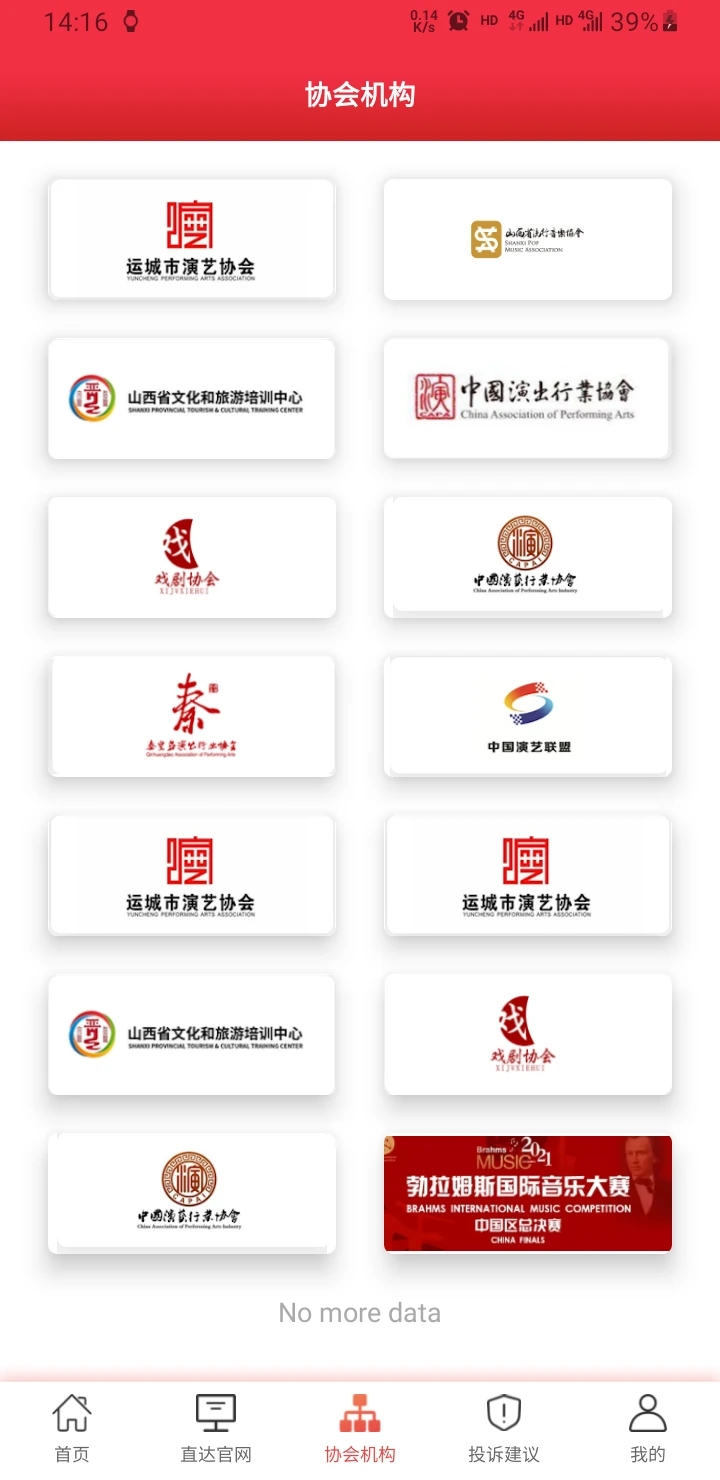Tap the 中国演艺联盟 colorful swirl logo
This screenshot has width=720, height=1480.
(527, 716)
